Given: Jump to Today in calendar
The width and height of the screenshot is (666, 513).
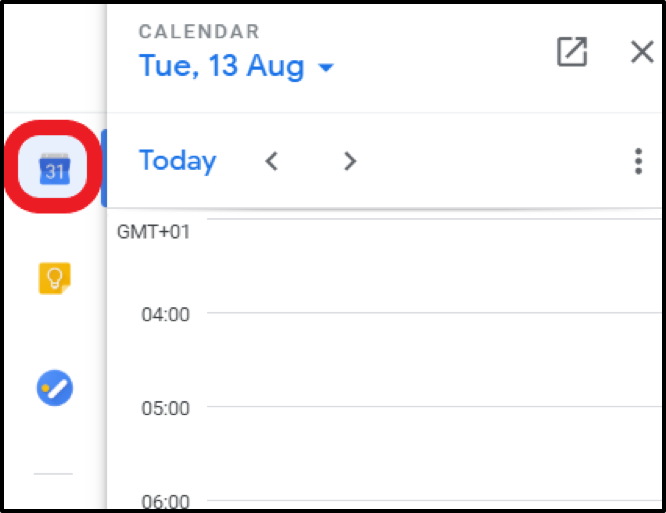Looking at the screenshot, I should [x=177, y=161].
